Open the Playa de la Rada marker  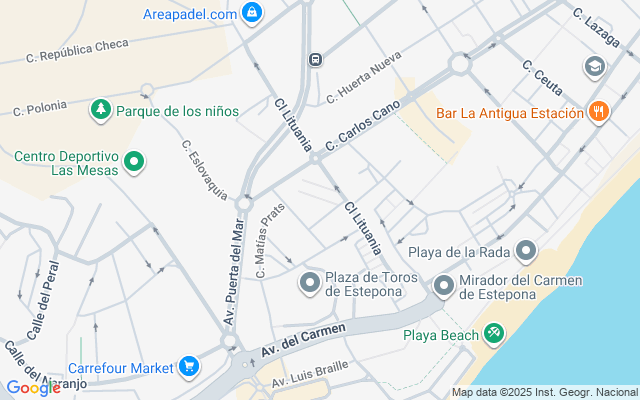[527, 250]
